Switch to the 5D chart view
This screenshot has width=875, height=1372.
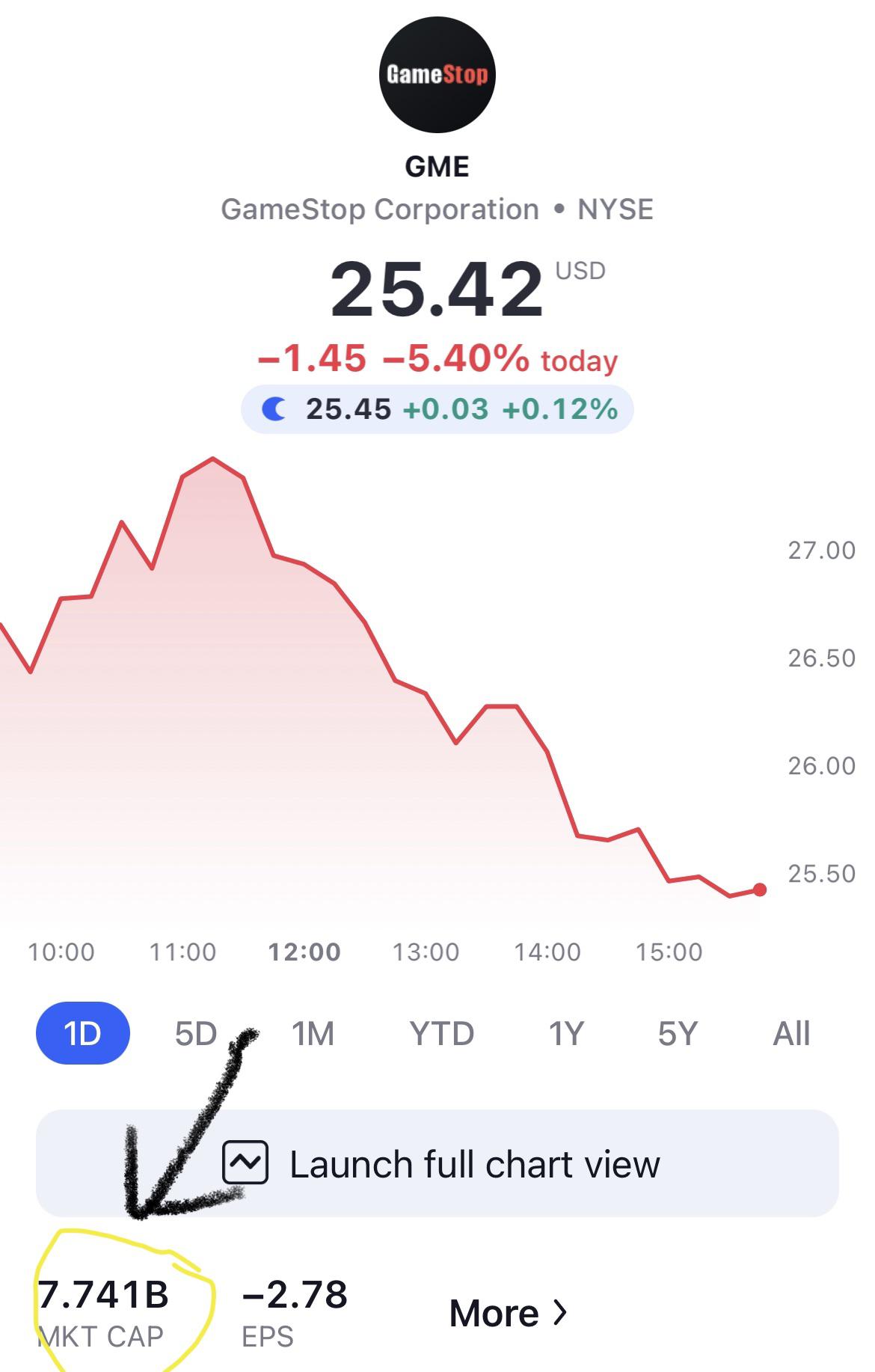point(196,1032)
